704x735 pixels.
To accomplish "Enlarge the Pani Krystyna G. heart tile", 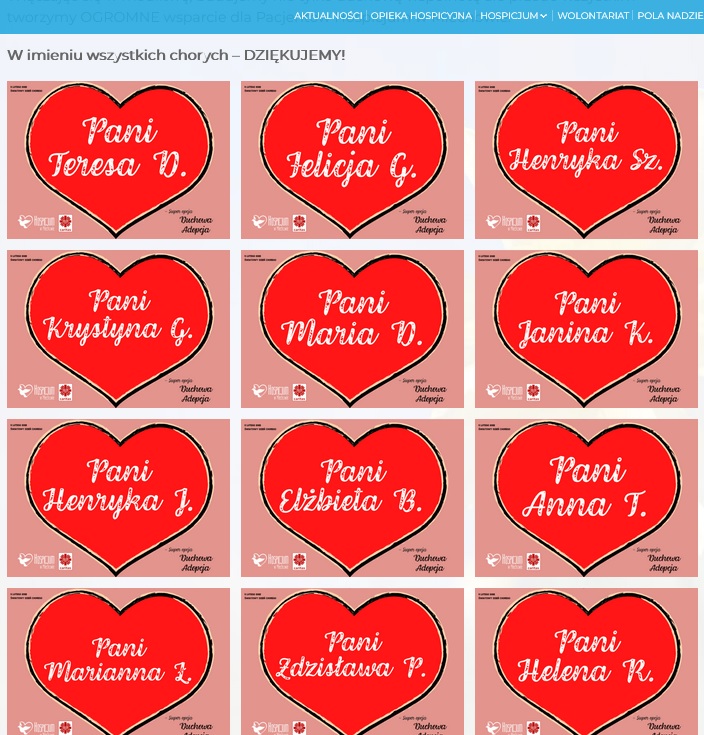I will tap(118, 329).
